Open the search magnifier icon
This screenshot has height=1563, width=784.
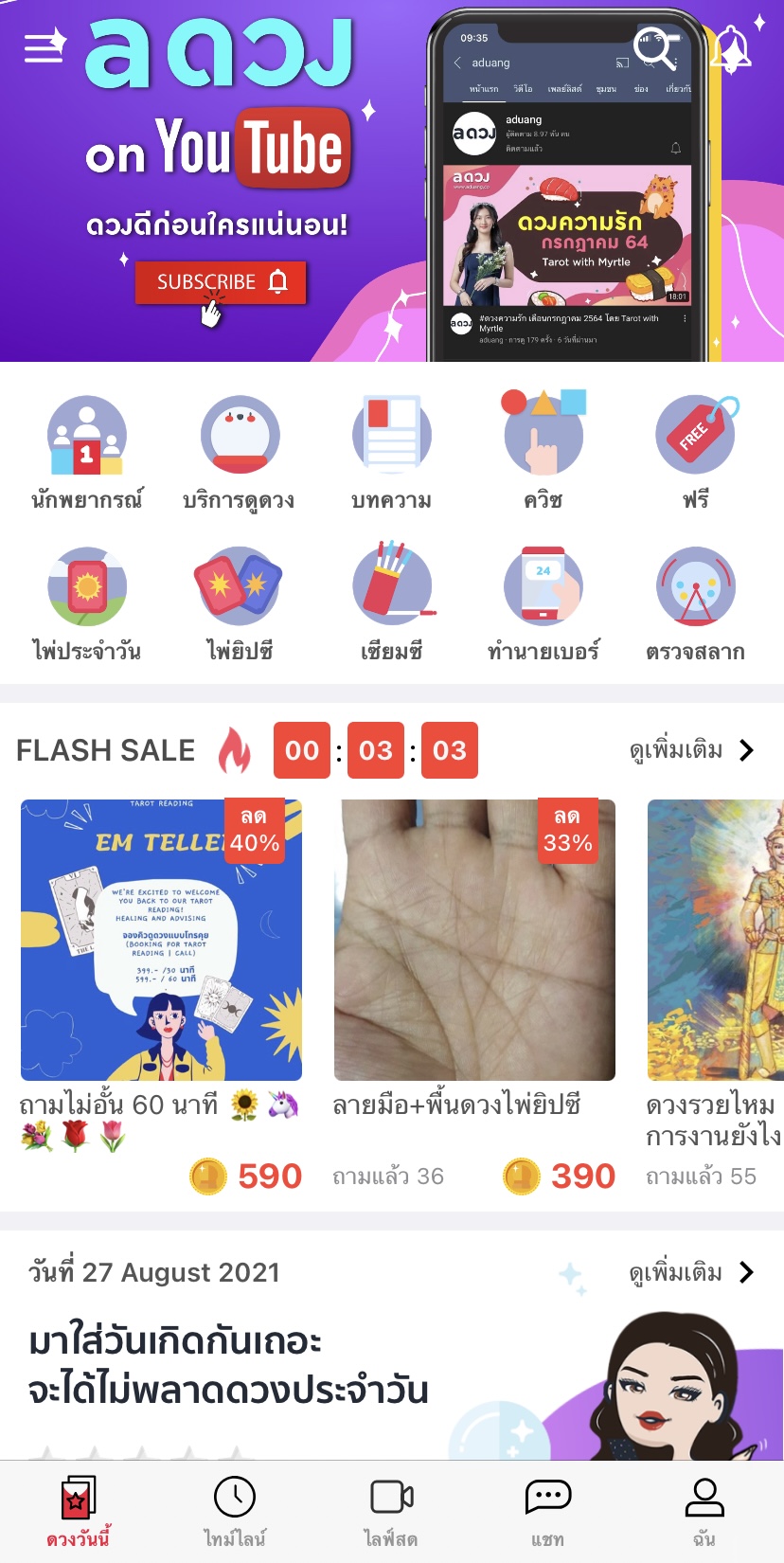point(655,47)
